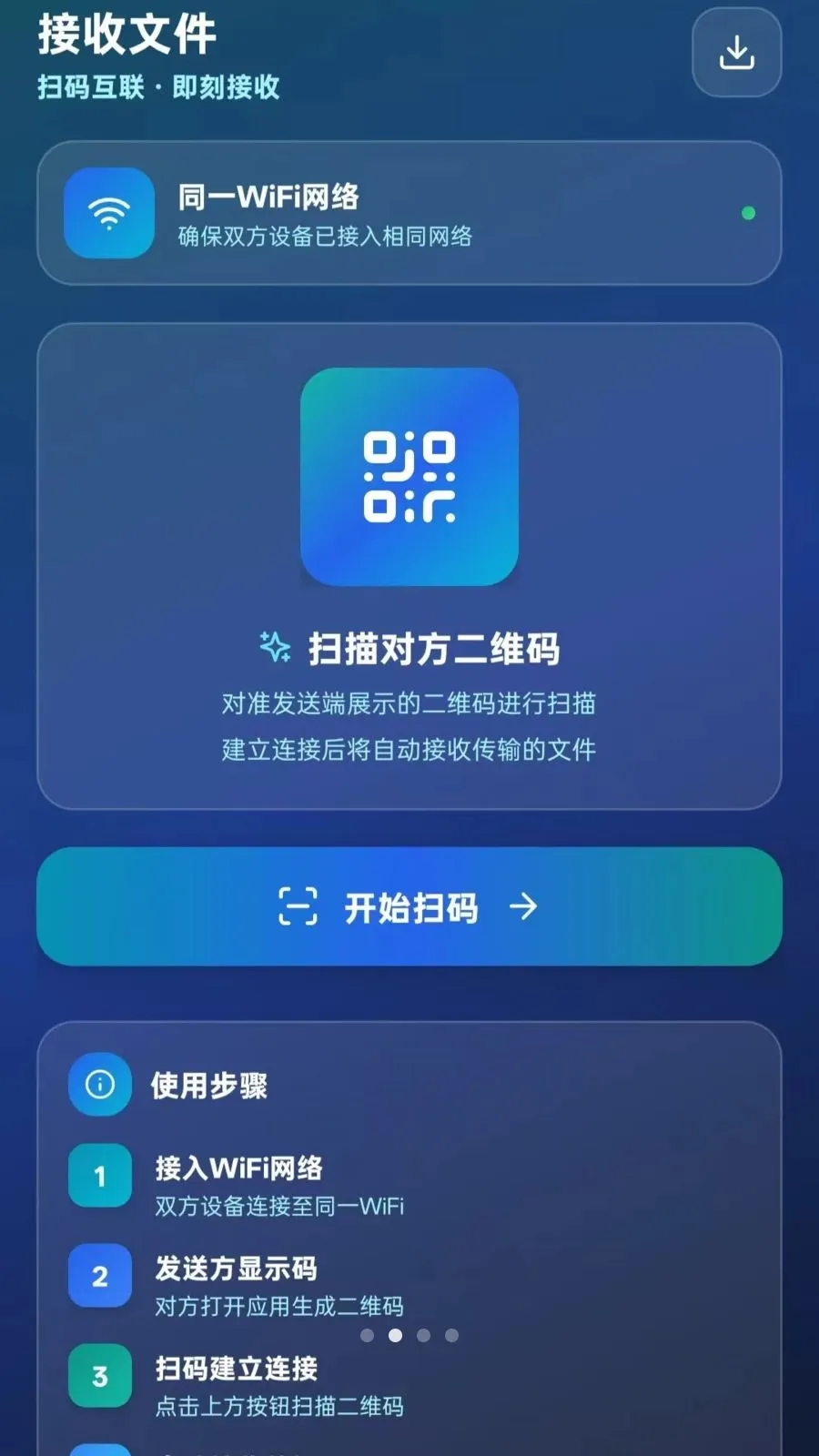819x1456 pixels.
Task: Tap the large QR code icon
Action: point(409,478)
